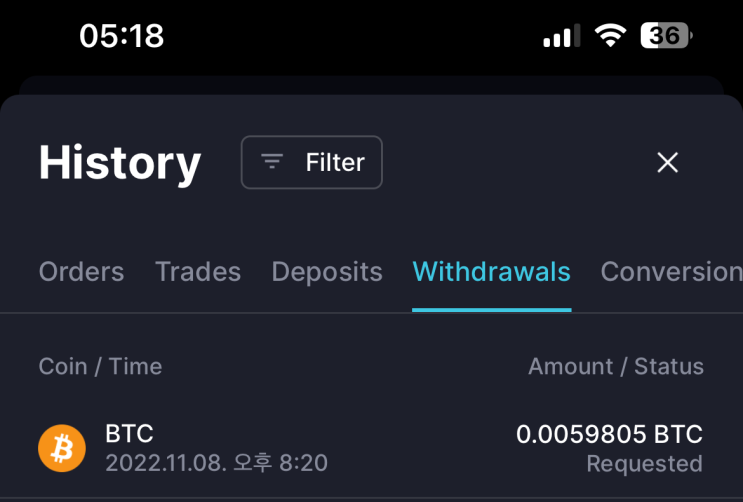Close the History panel
Image resolution: width=743 pixels, height=502 pixels.
(668, 163)
